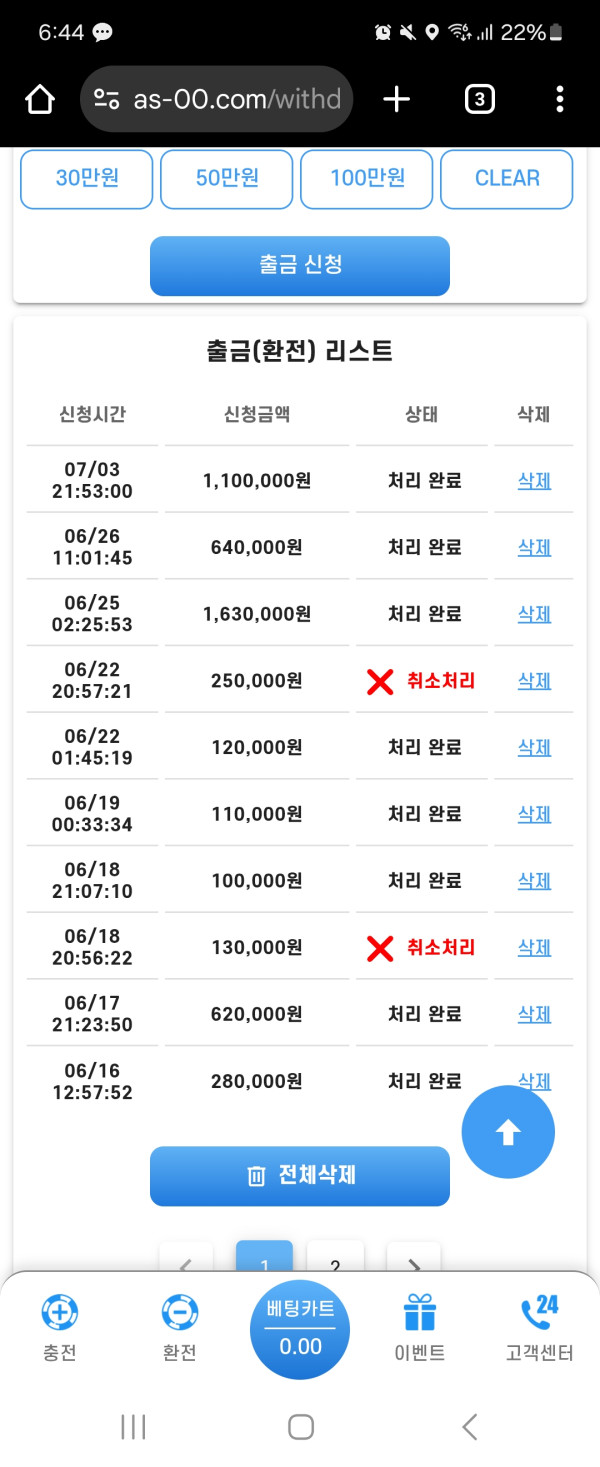View the 이벤트 events section
600x1467 pixels.
[420, 1327]
